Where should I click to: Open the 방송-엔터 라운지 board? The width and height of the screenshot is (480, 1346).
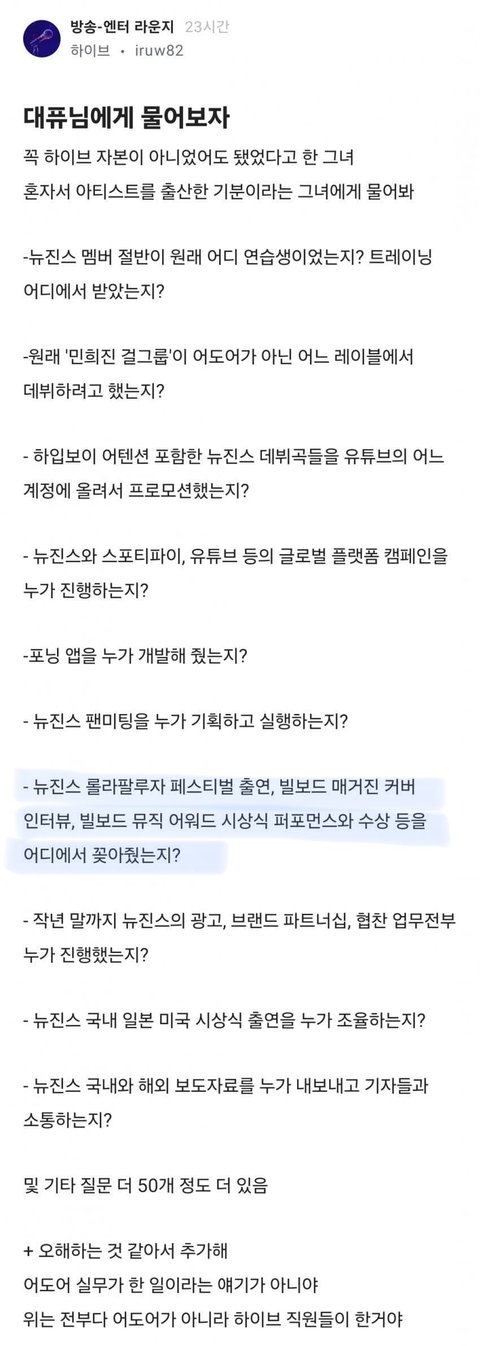tap(122, 27)
